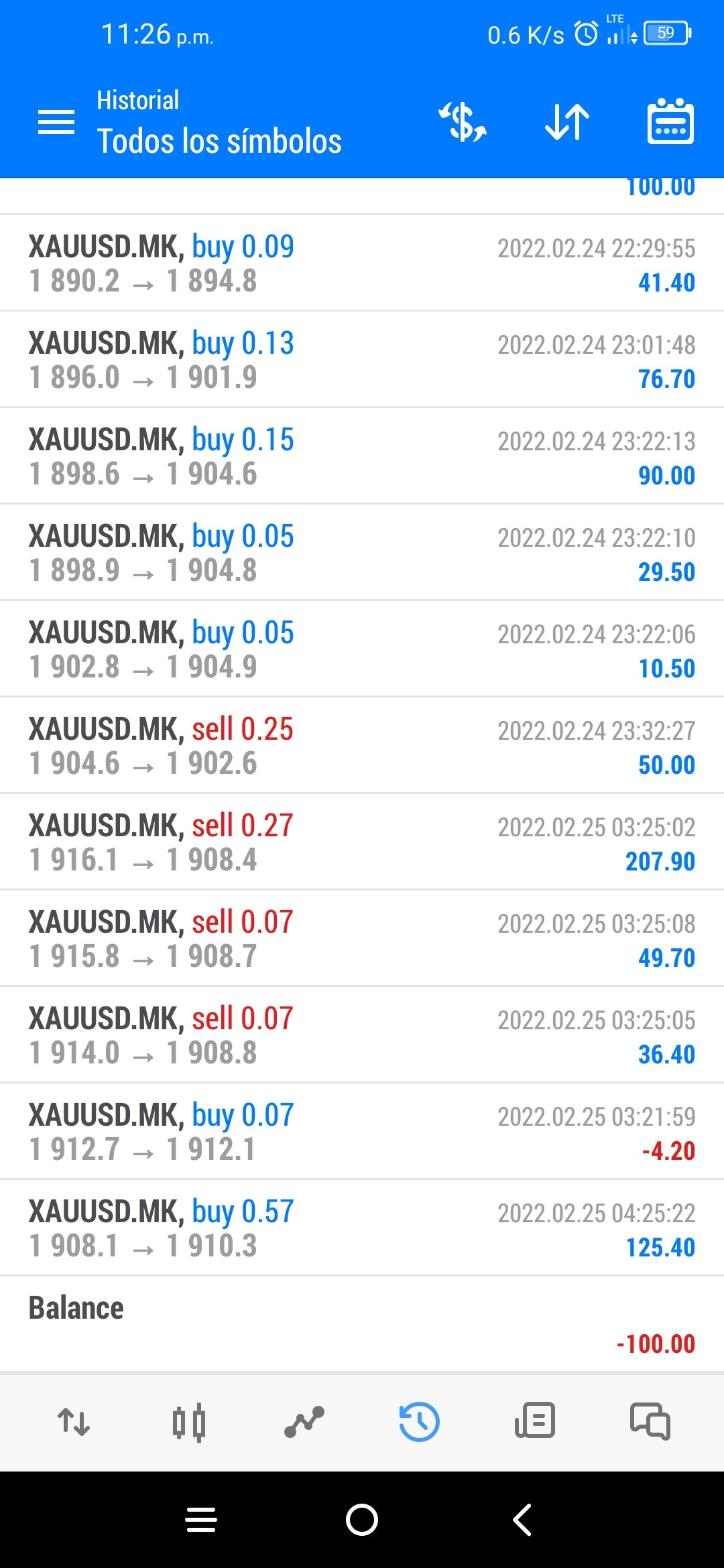
Task: Expand the Balance -100.00 entry
Action: tap(362, 1325)
